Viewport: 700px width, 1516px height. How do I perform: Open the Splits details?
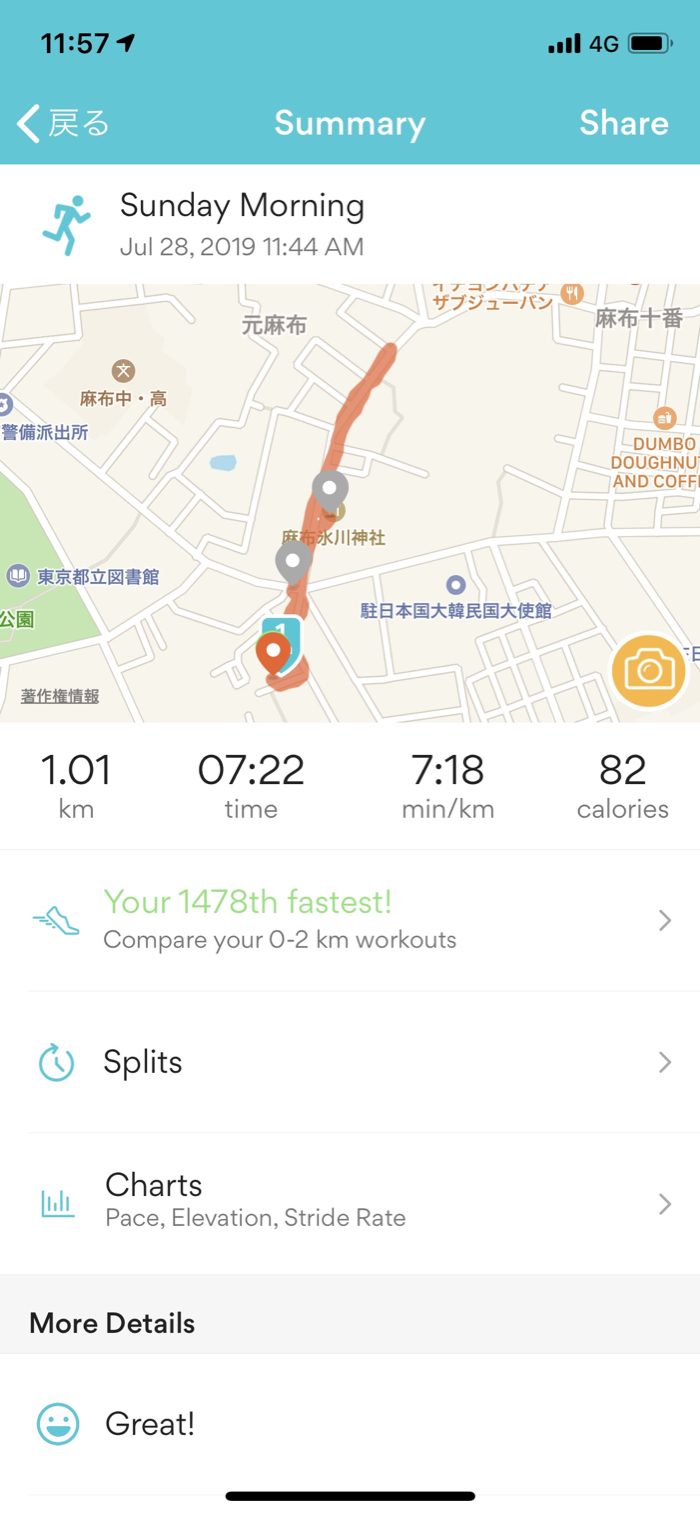point(350,1062)
